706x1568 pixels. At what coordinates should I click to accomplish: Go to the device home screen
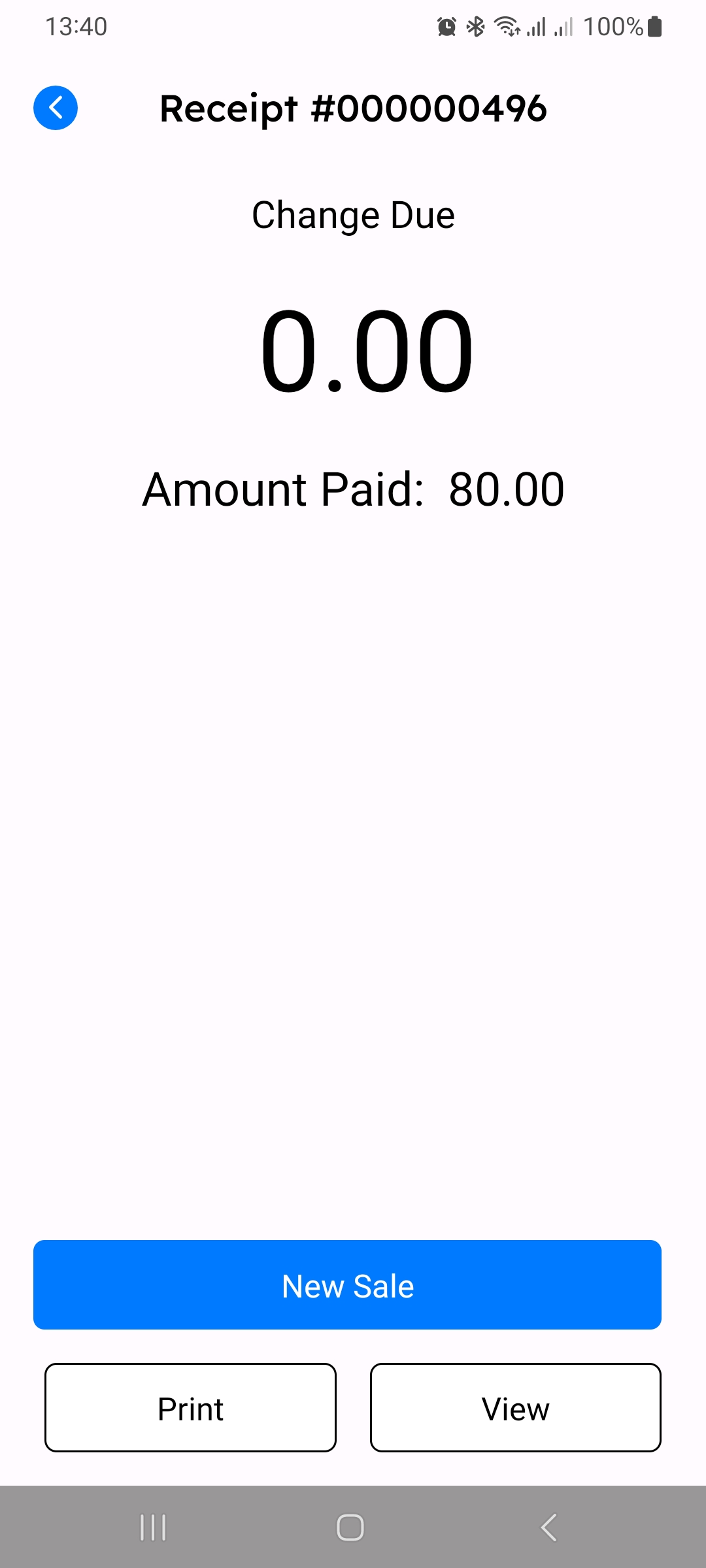[350, 1527]
